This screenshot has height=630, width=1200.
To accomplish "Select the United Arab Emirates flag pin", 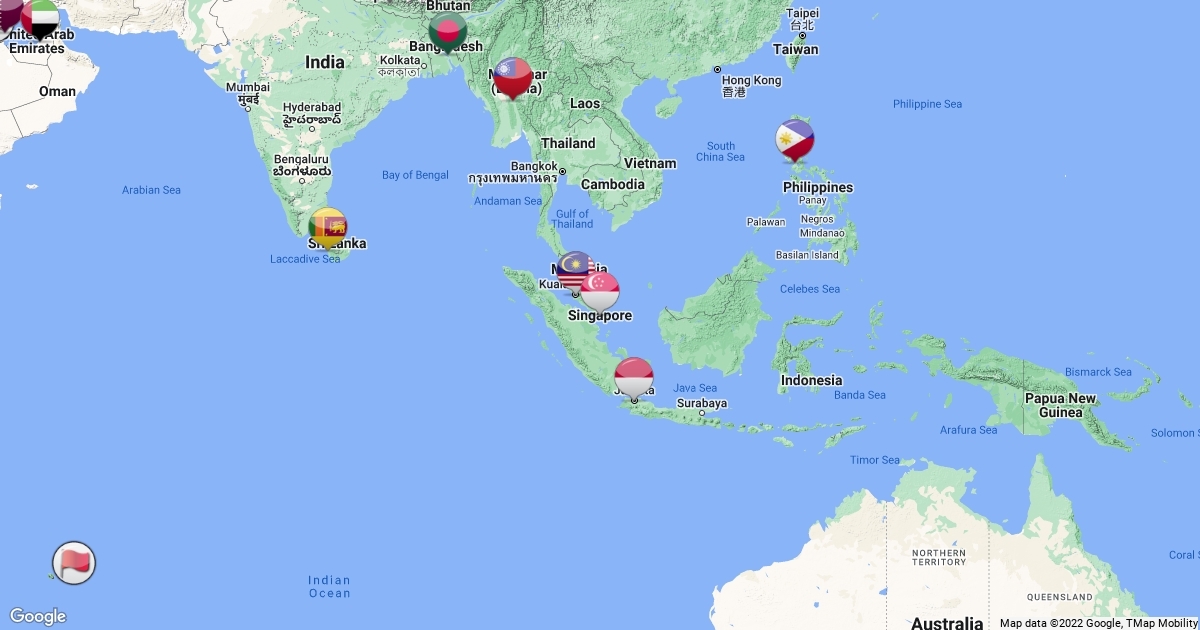I will click(41, 18).
